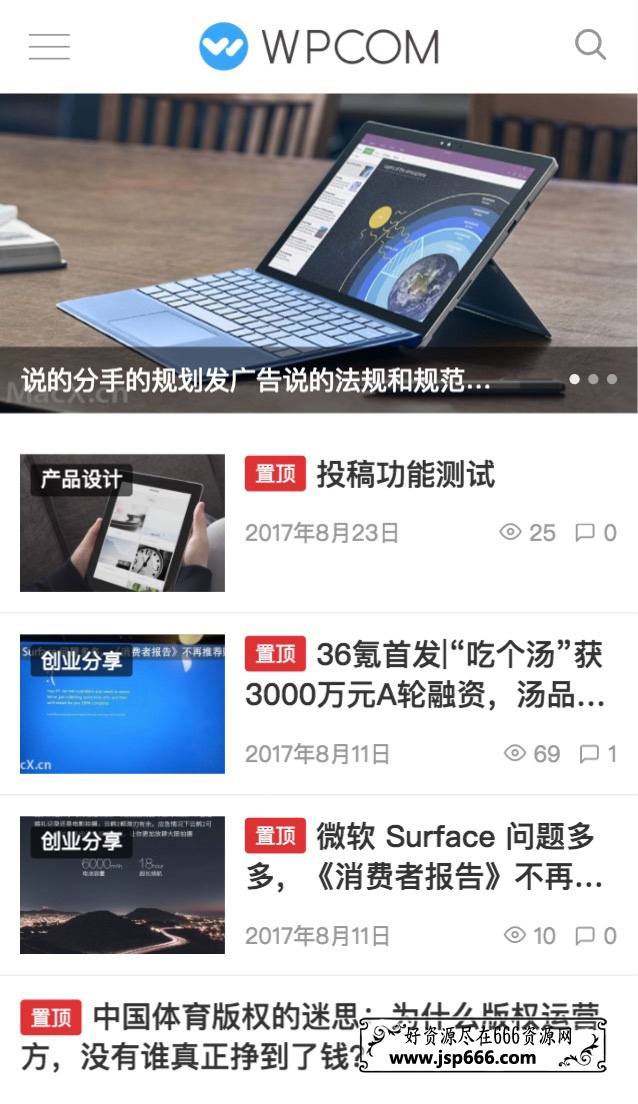Read the 36氪首发 吃个汤 article
The height and width of the screenshot is (1104, 638).
pos(424,675)
